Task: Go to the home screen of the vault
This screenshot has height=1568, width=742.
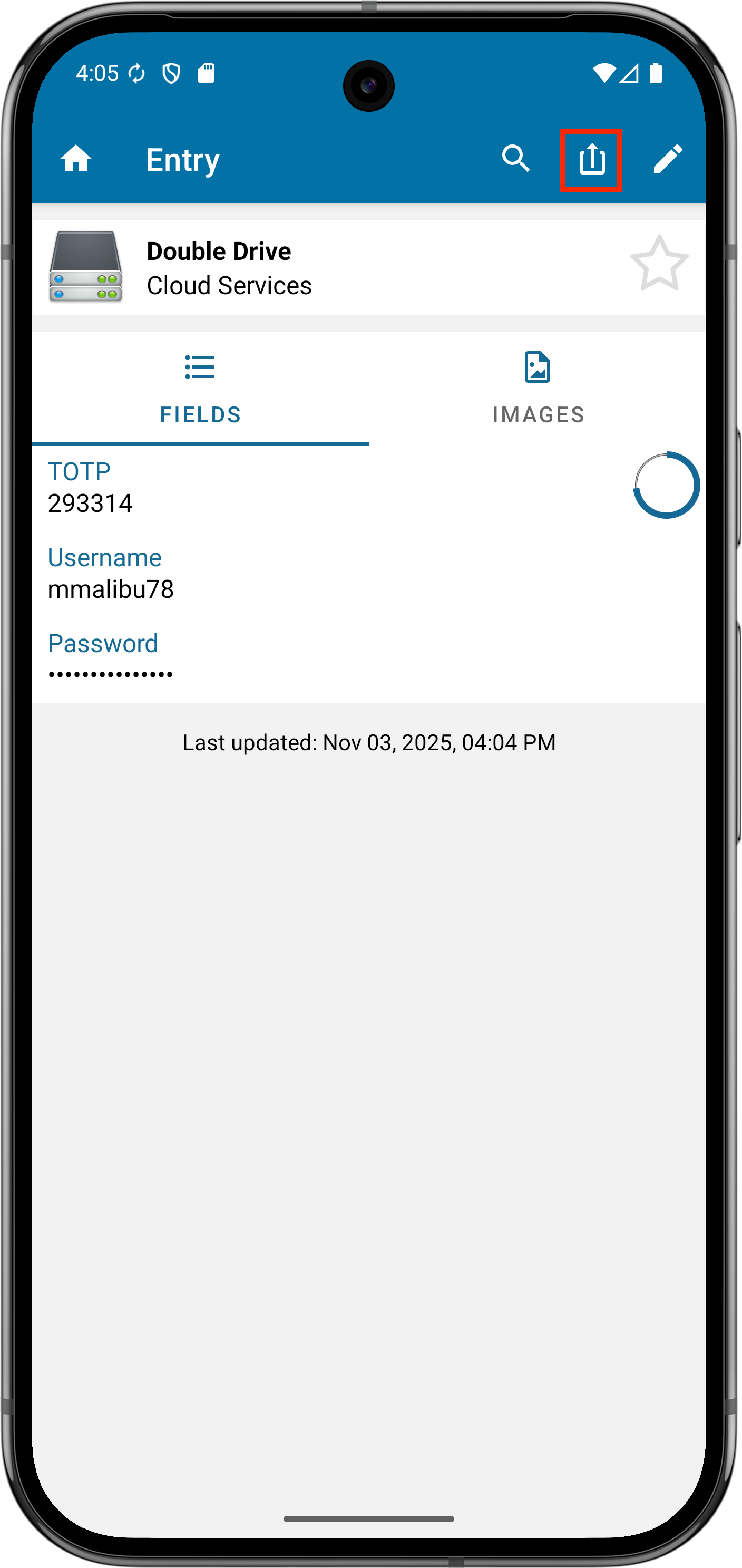Action: click(75, 159)
